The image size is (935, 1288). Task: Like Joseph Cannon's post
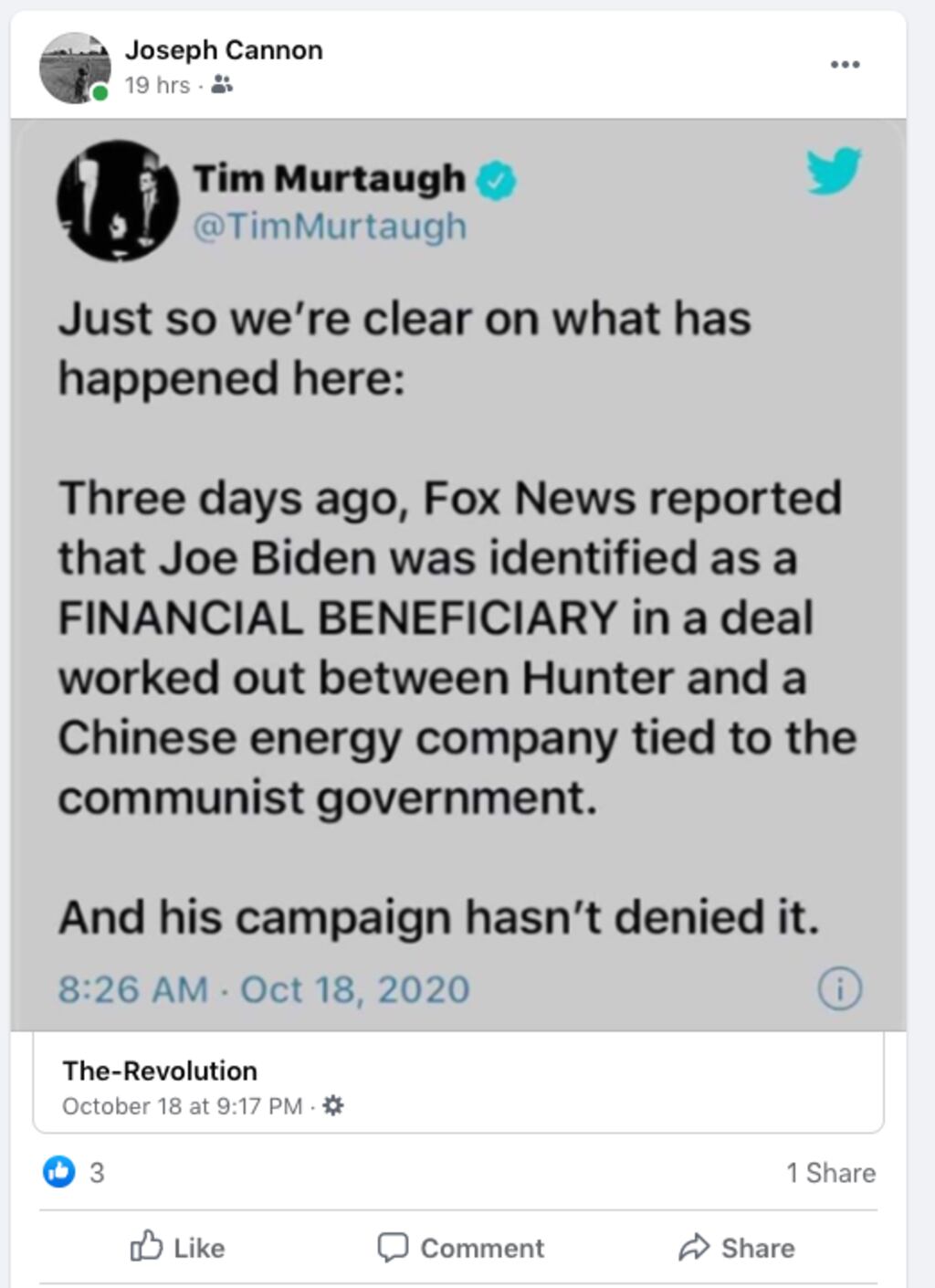pos(178,1248)
